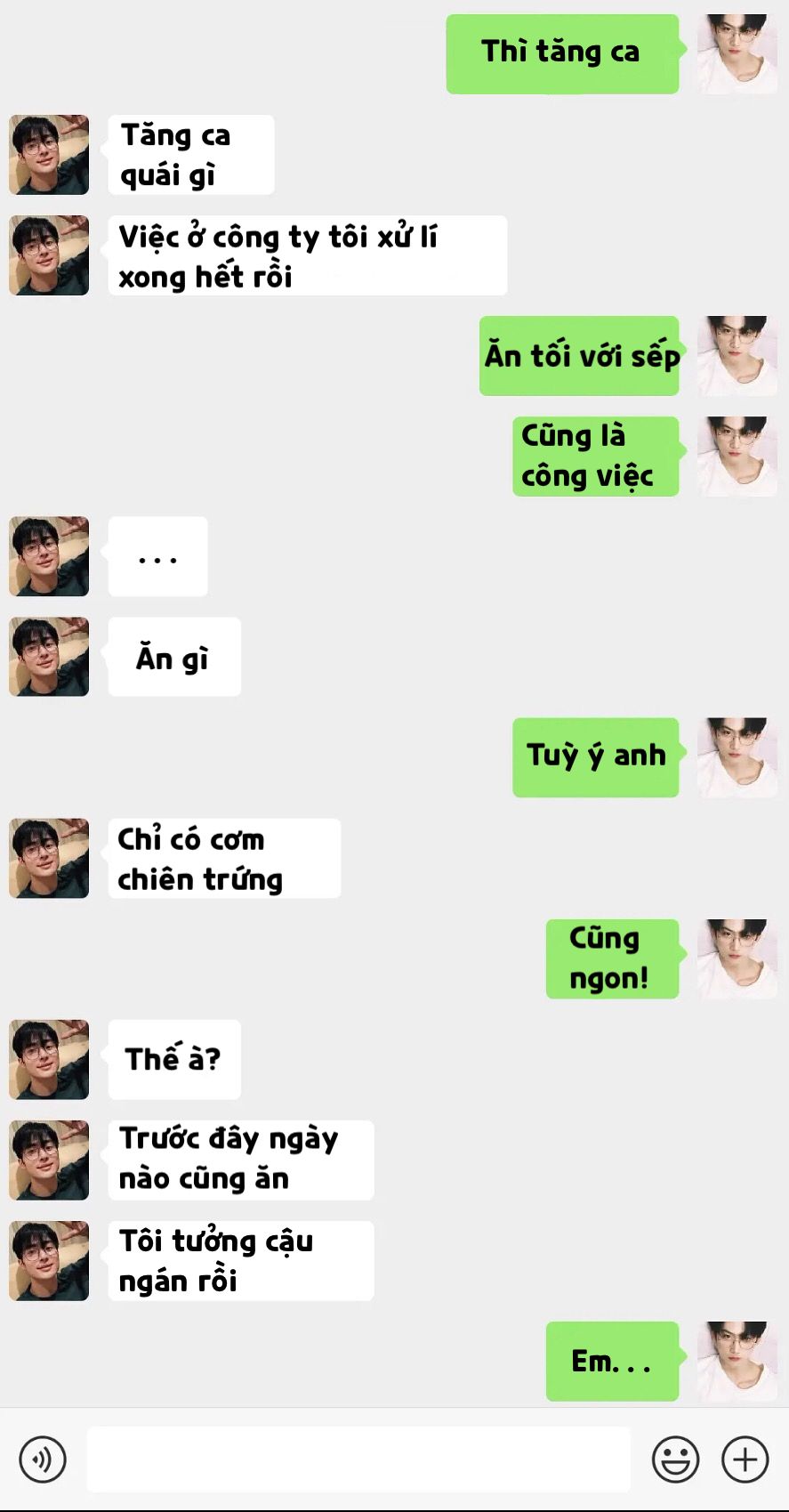Open the emoji picker
789x1512 pixels.
[x=675, y=1459]
